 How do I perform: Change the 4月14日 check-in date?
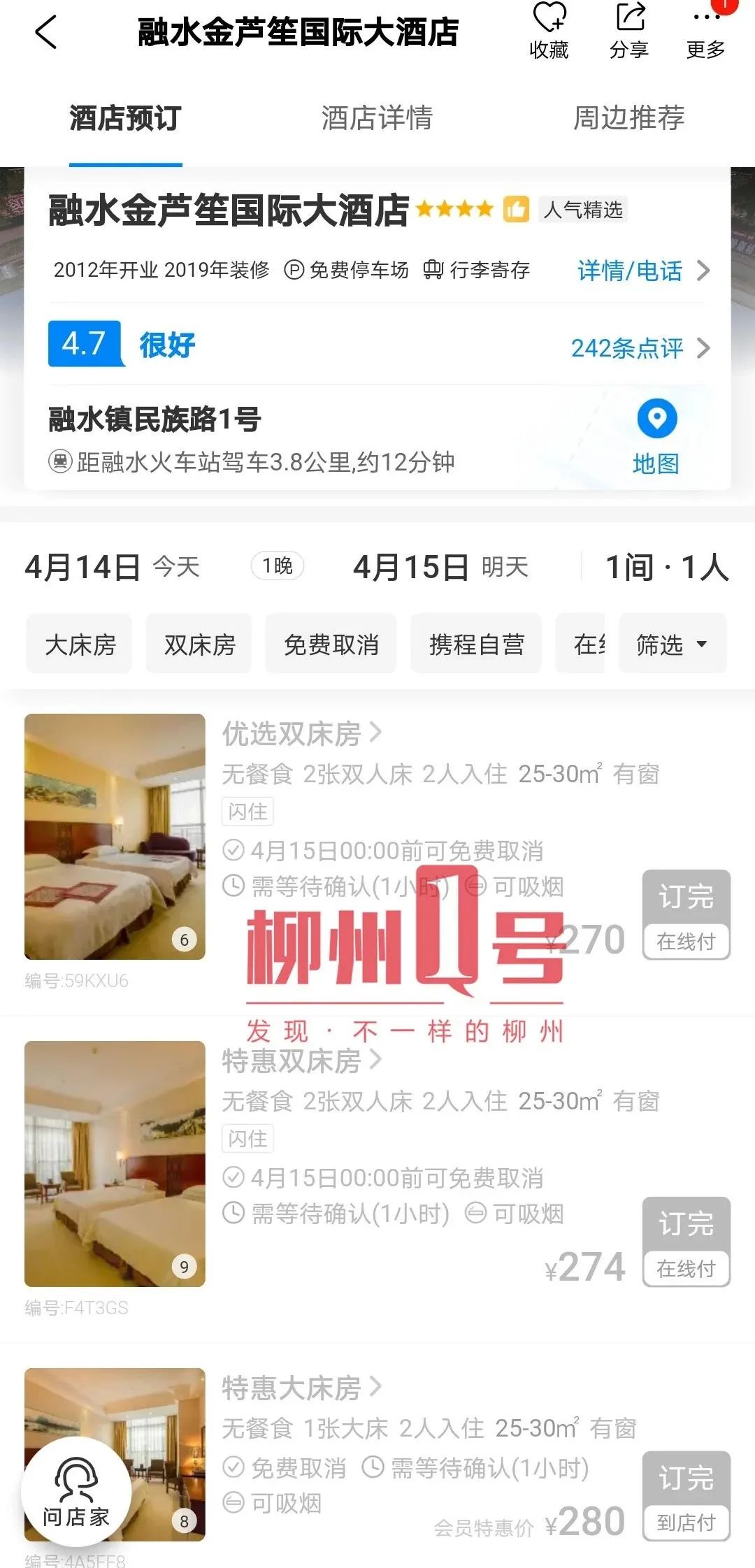click(x=112, y=567)
